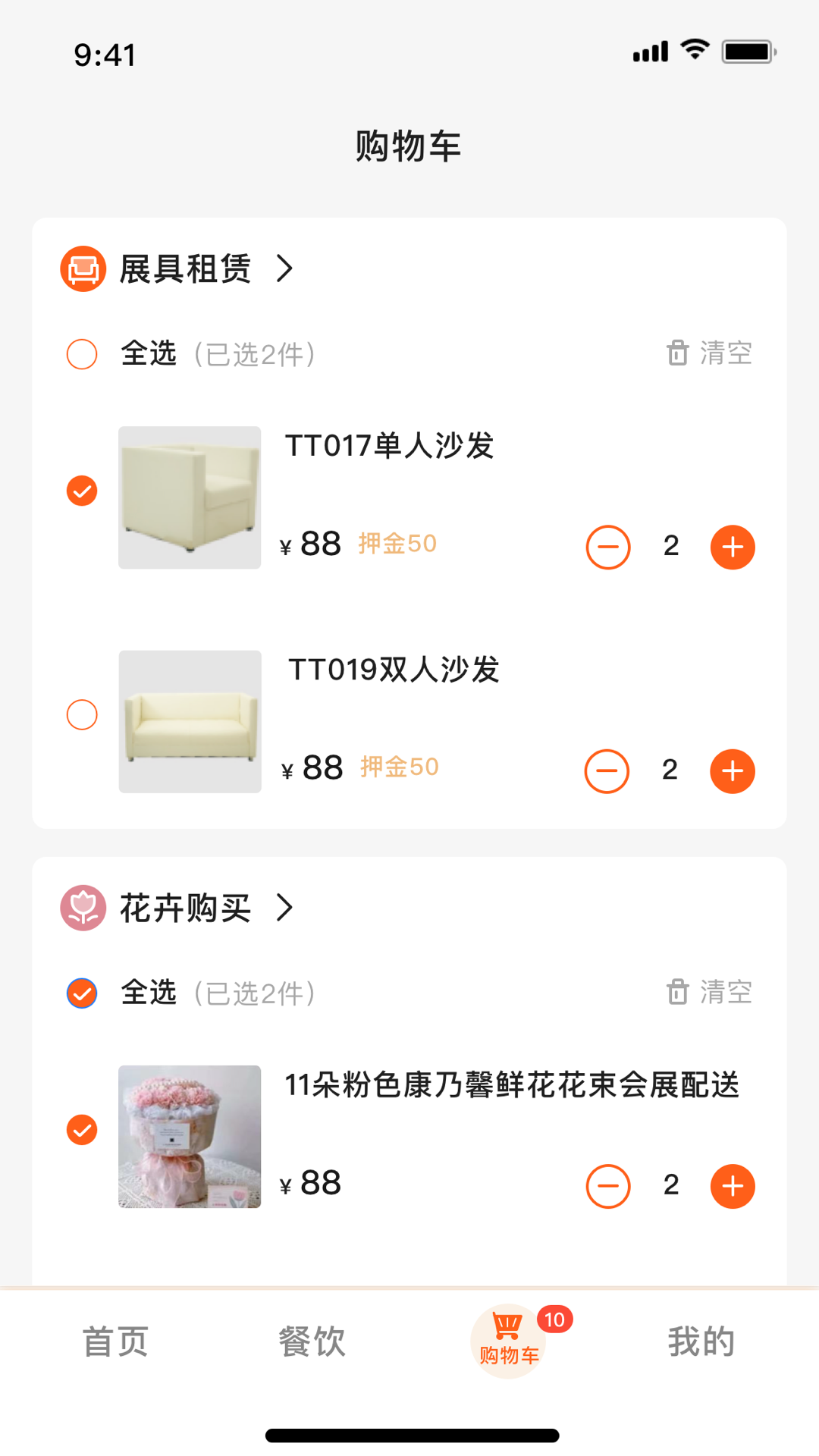Deselect the TT017单人沙发 checkbox
Viewport: 819px width, 1456px height.
click(x=82, y=491)
